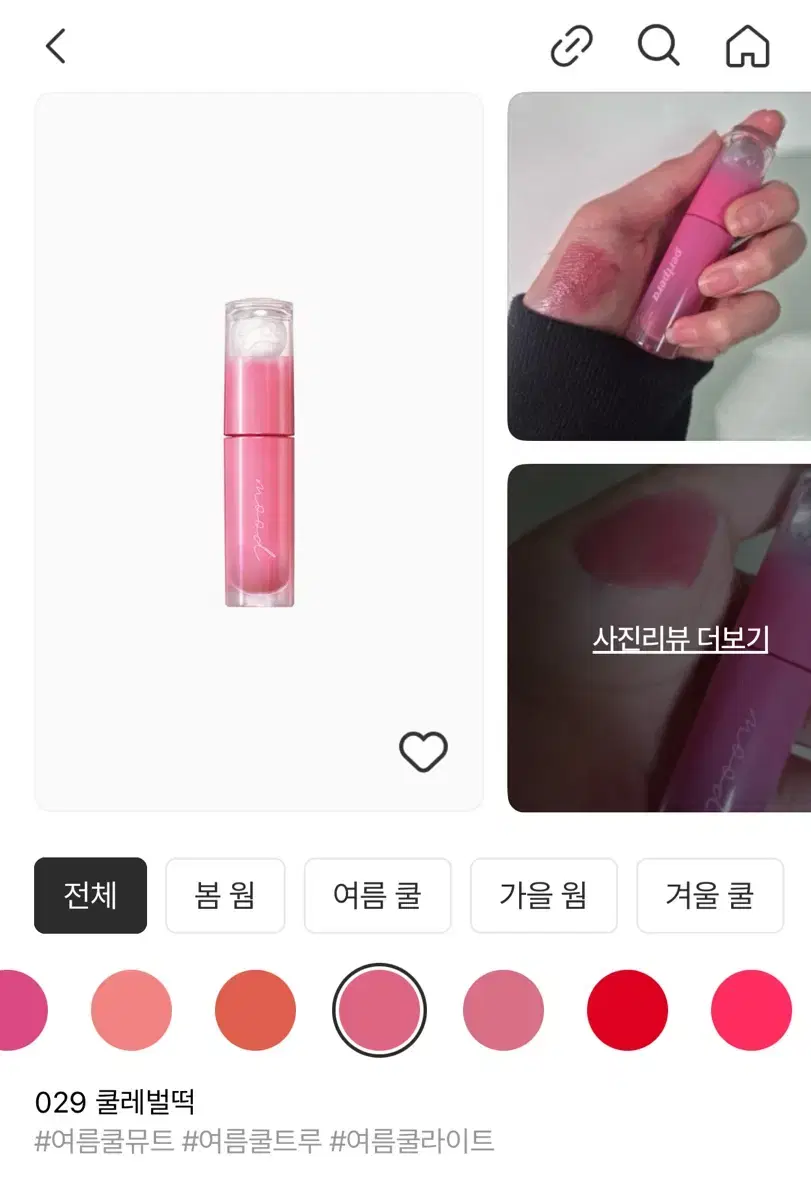Screen dimensions: 811x1200
Task: Pick the bright red color swatch
Action: click(627, 1010)
